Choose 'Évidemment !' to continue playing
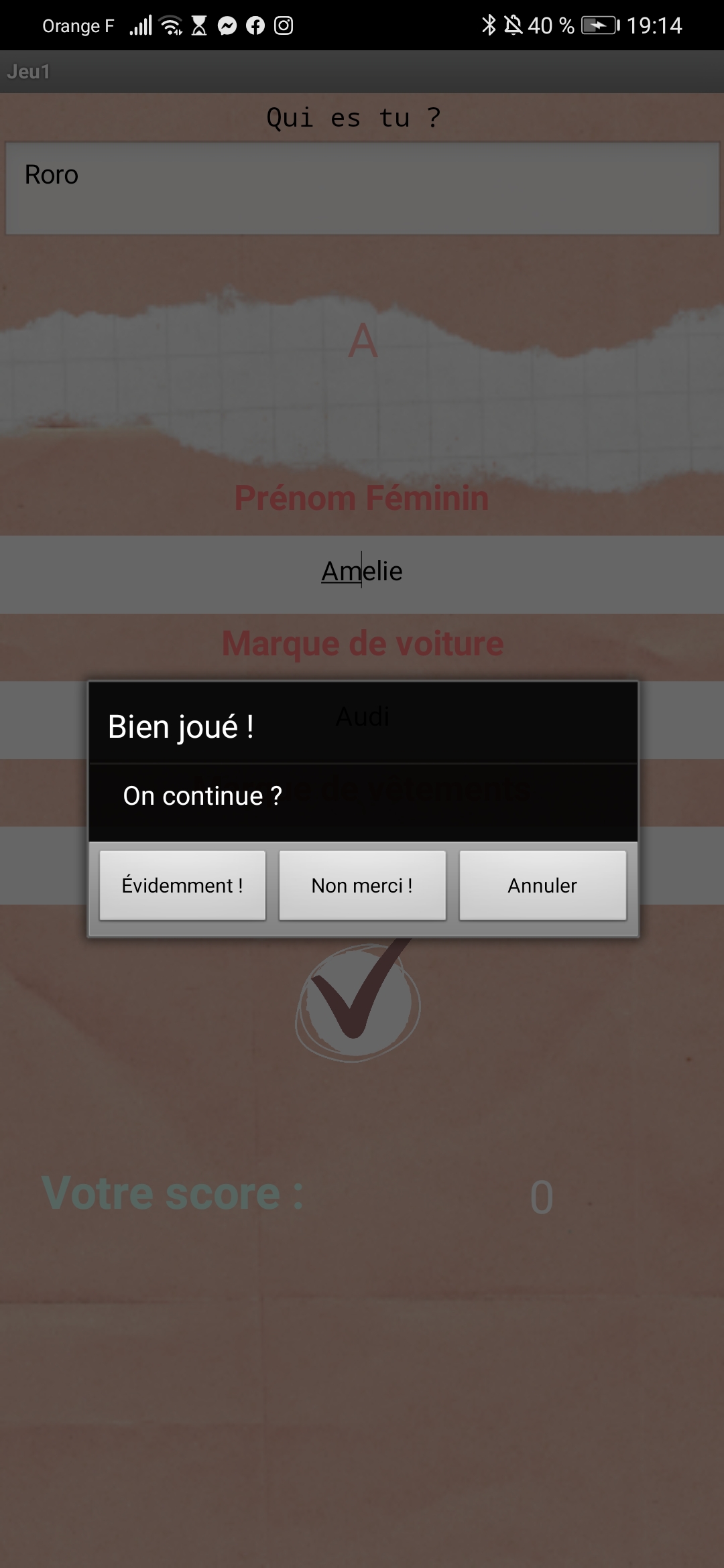The width and height of the screenshot is (724, 1568). pos(182,885)
